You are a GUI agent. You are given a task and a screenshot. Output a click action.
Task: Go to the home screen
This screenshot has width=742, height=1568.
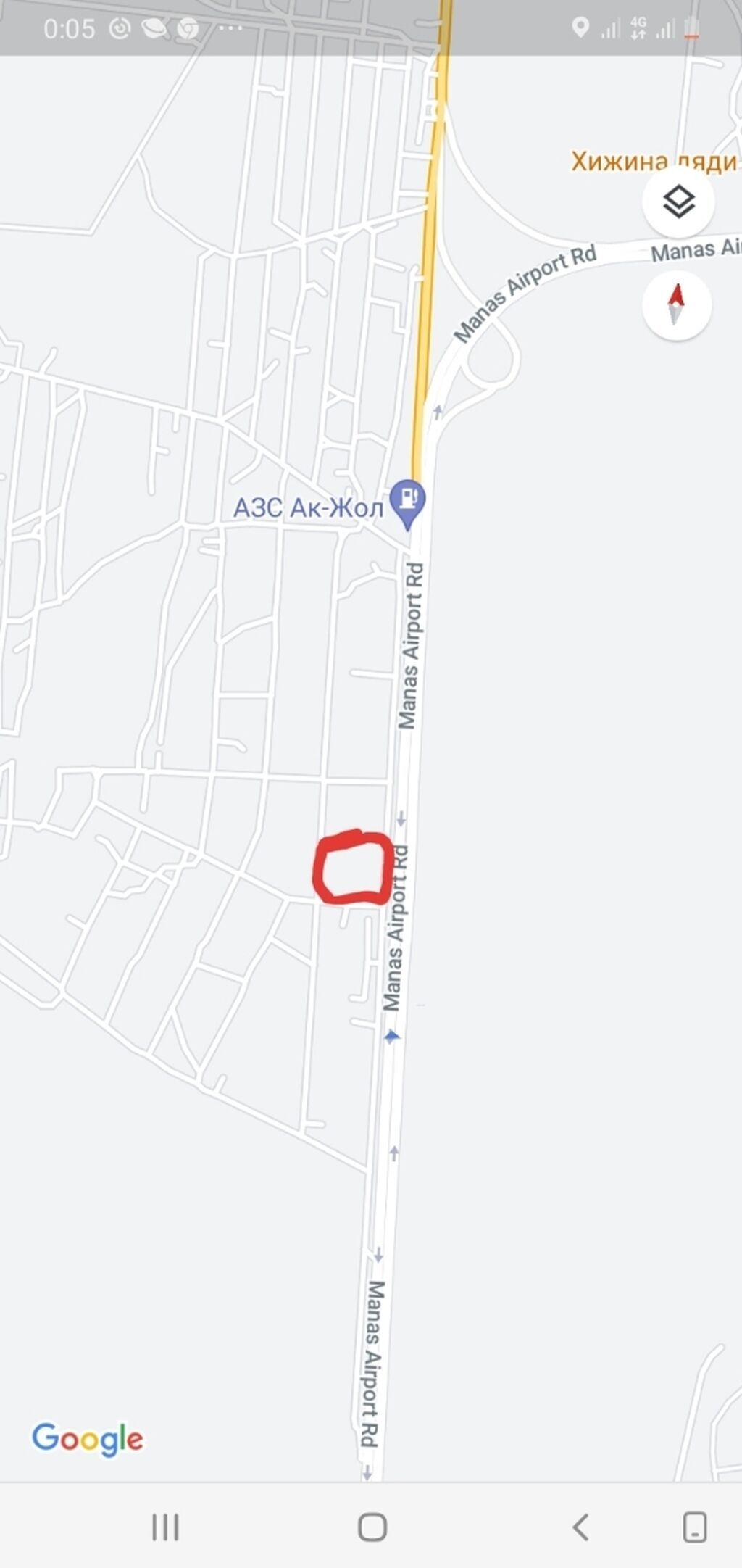tap(372, 1527)
